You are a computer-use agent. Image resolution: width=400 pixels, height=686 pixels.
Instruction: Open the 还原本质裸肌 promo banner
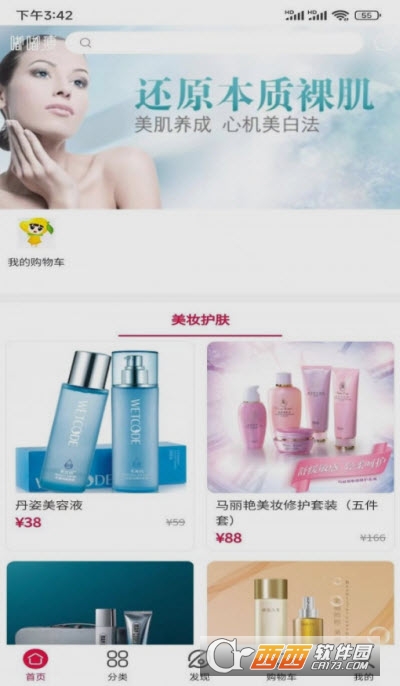tap(200, 117)
